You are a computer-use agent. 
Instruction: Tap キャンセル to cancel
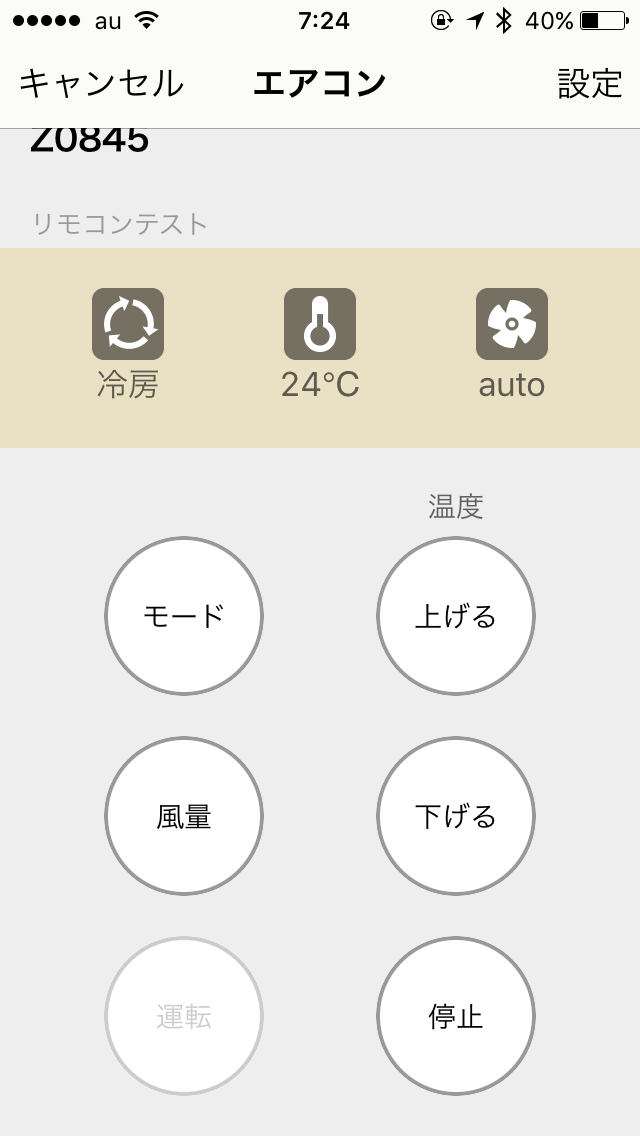pos(101,84)
